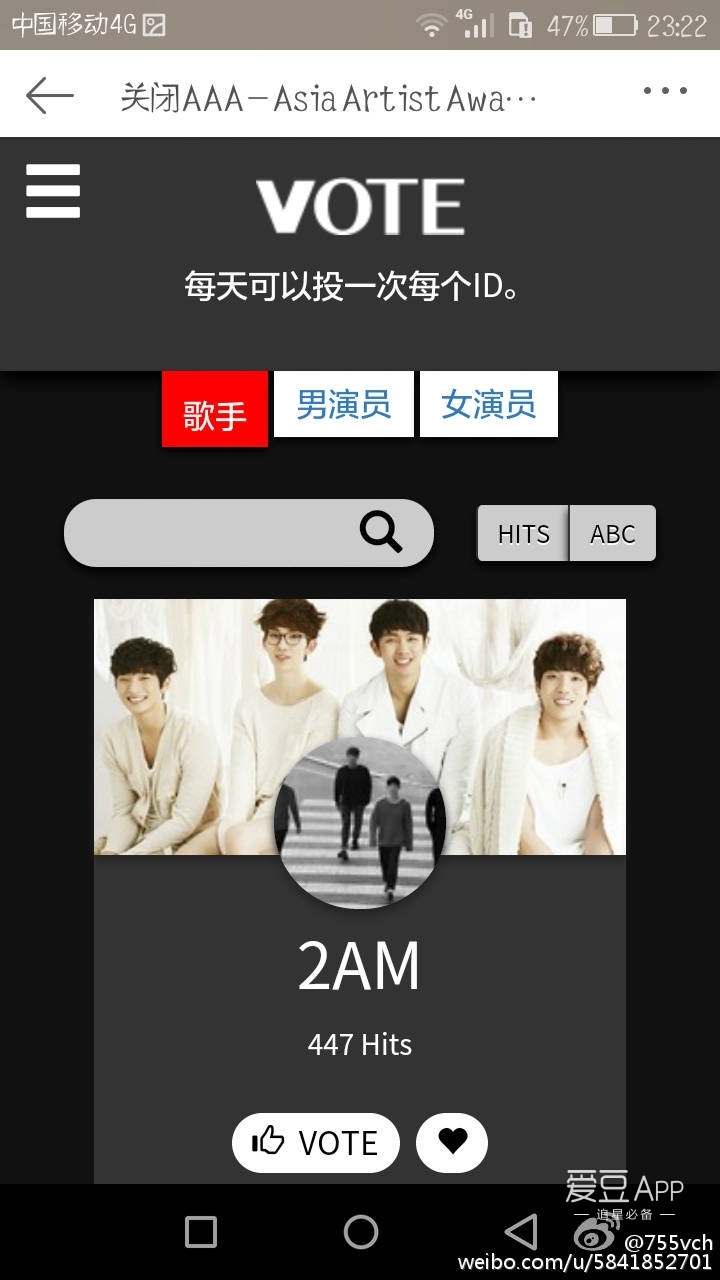Open the hamburger drawer menu
The height and width of the screenshot is (1280, 720).
click(53, 191)
